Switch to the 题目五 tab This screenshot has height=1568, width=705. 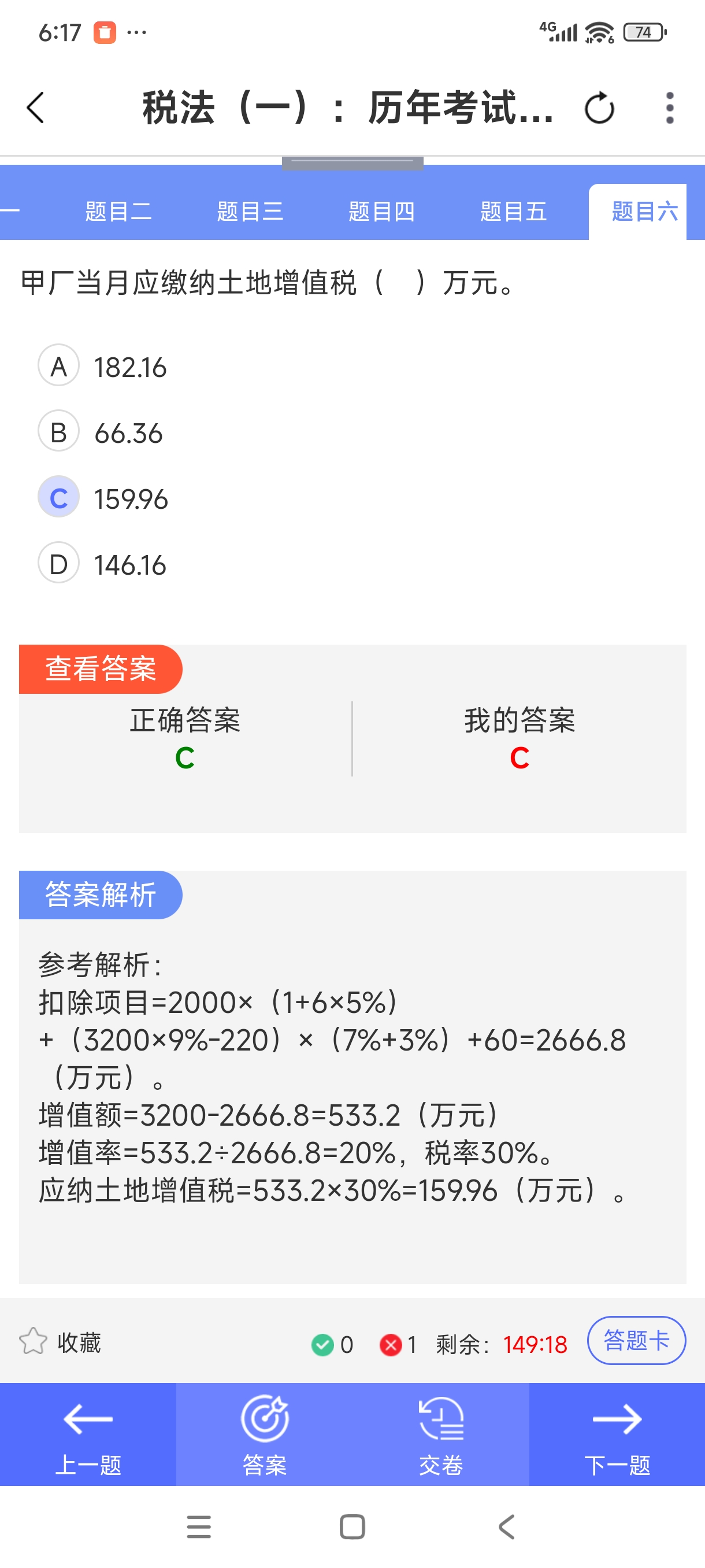(513, 212)
